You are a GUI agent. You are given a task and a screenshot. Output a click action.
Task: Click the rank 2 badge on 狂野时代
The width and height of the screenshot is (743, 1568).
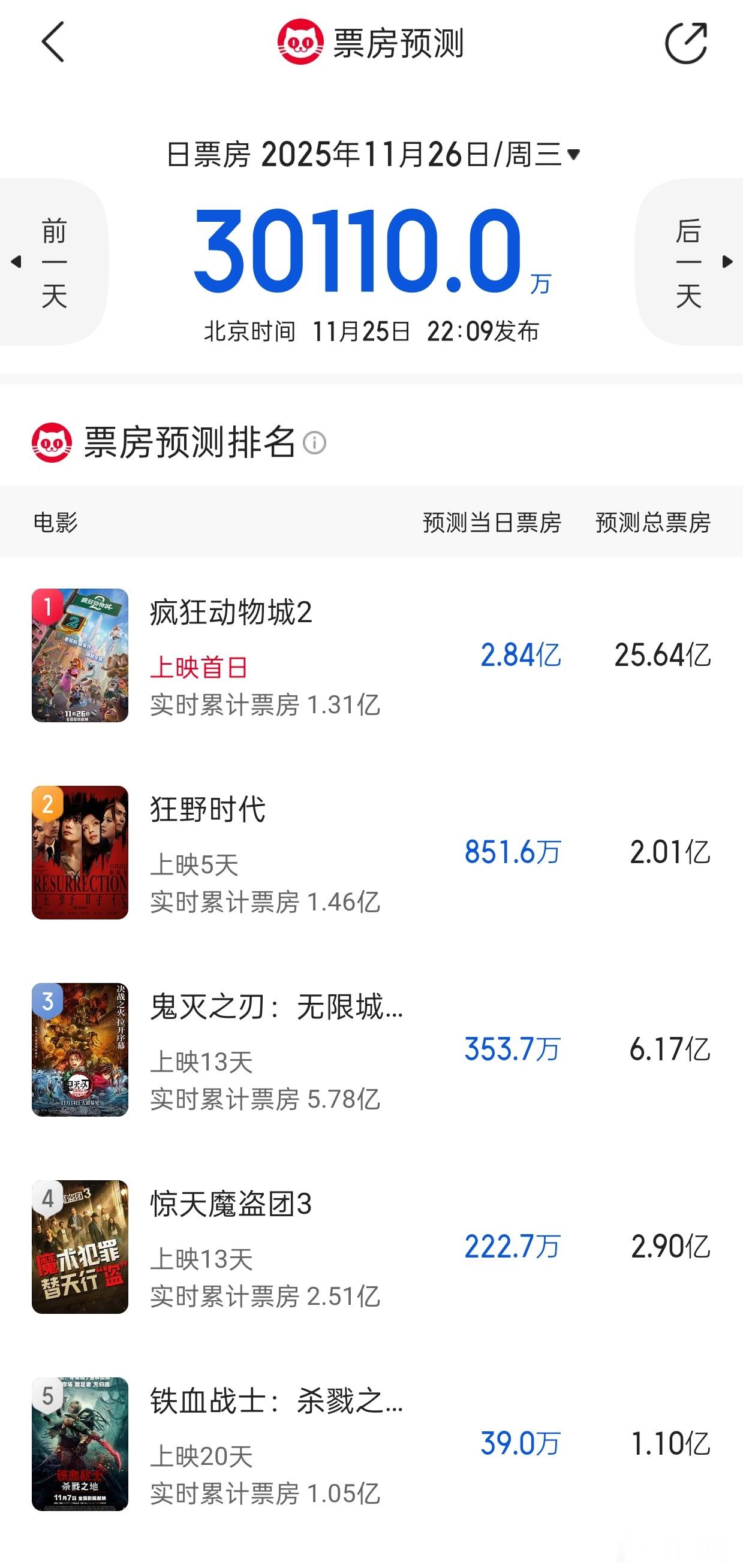pyautogui.click(x=47, y=803)
